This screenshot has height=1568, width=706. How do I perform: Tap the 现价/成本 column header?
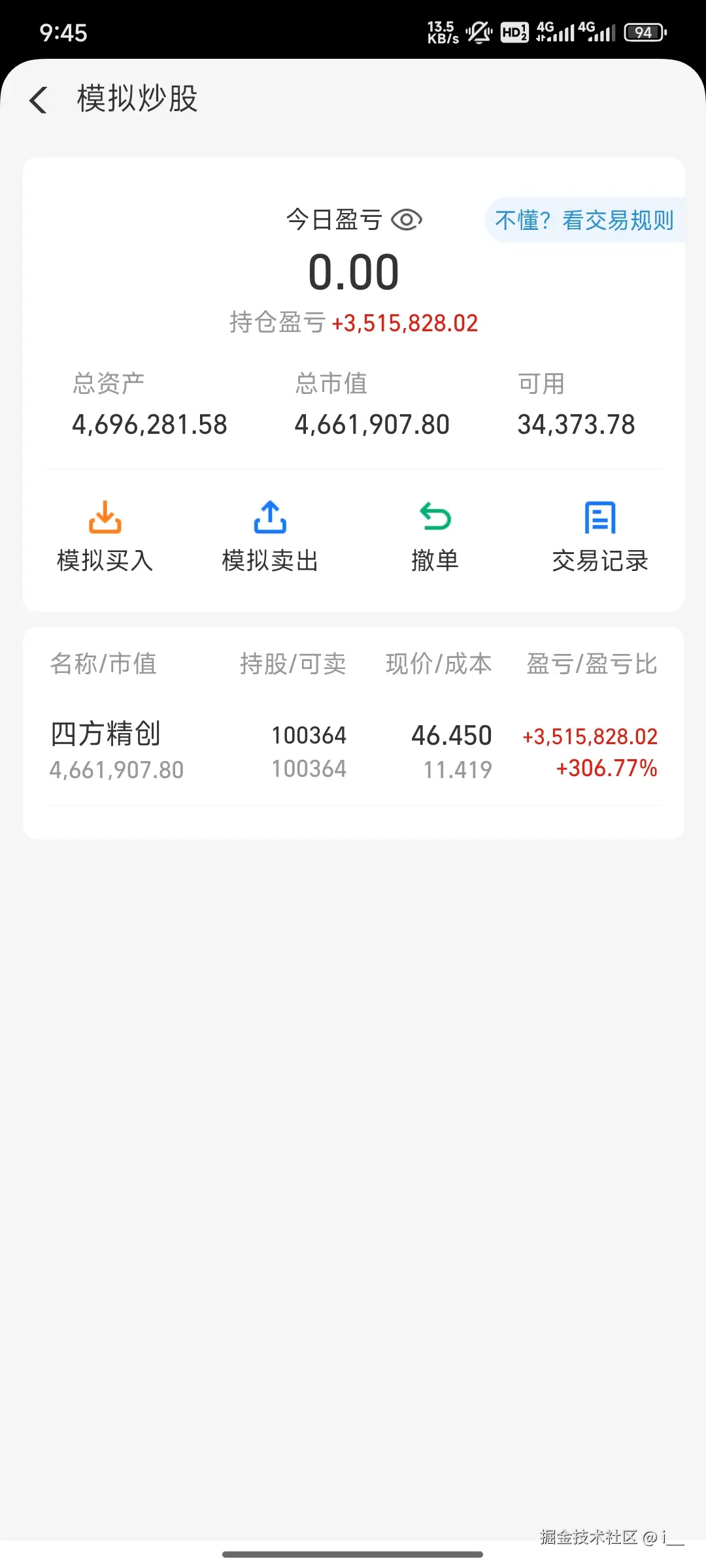point(437,664)
